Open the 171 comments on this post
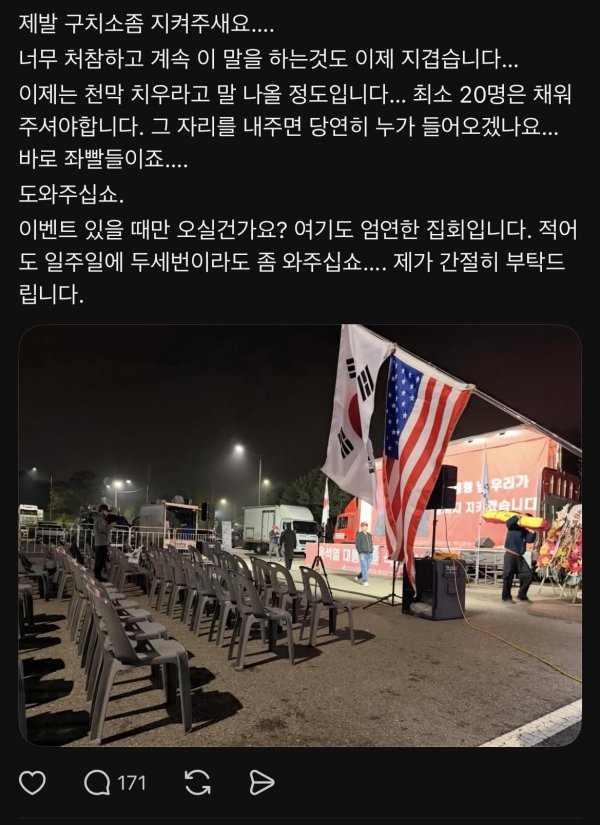The image size is (600, 825). click(113, 782)
